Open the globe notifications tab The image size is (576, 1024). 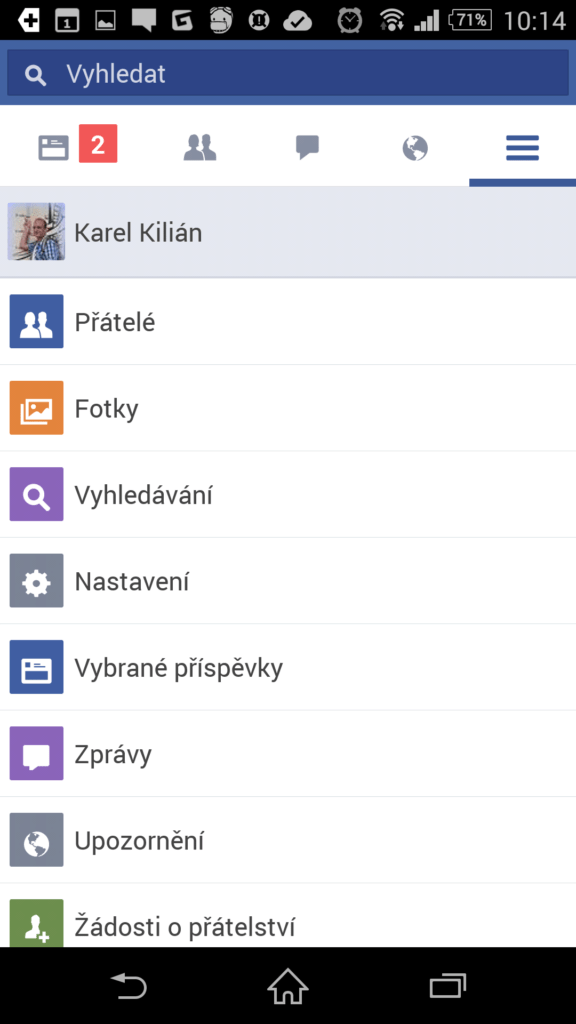415,148
